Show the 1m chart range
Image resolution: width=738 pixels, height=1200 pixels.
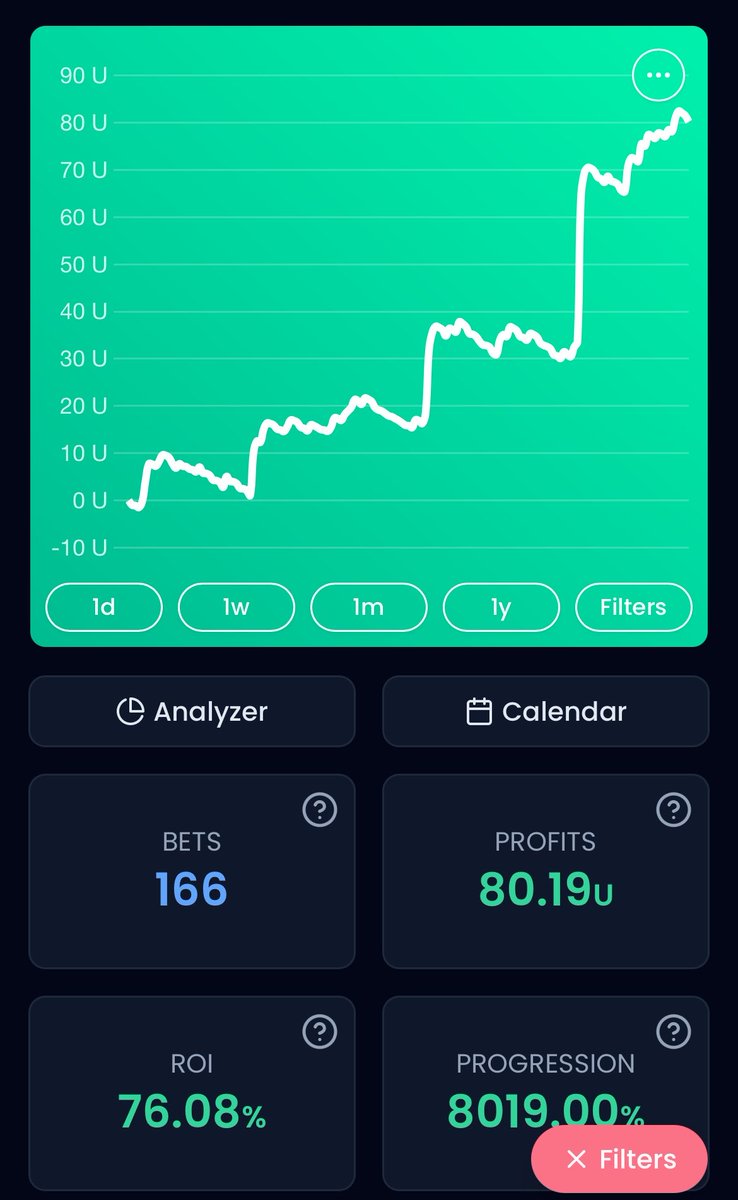pos(369,607)
